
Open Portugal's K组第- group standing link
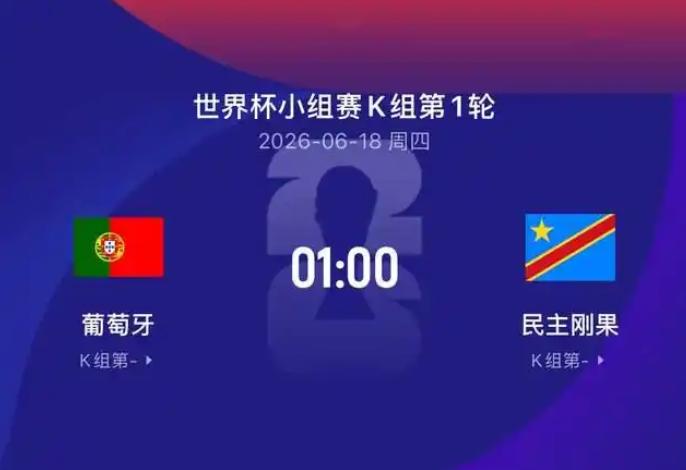point(116,361)
